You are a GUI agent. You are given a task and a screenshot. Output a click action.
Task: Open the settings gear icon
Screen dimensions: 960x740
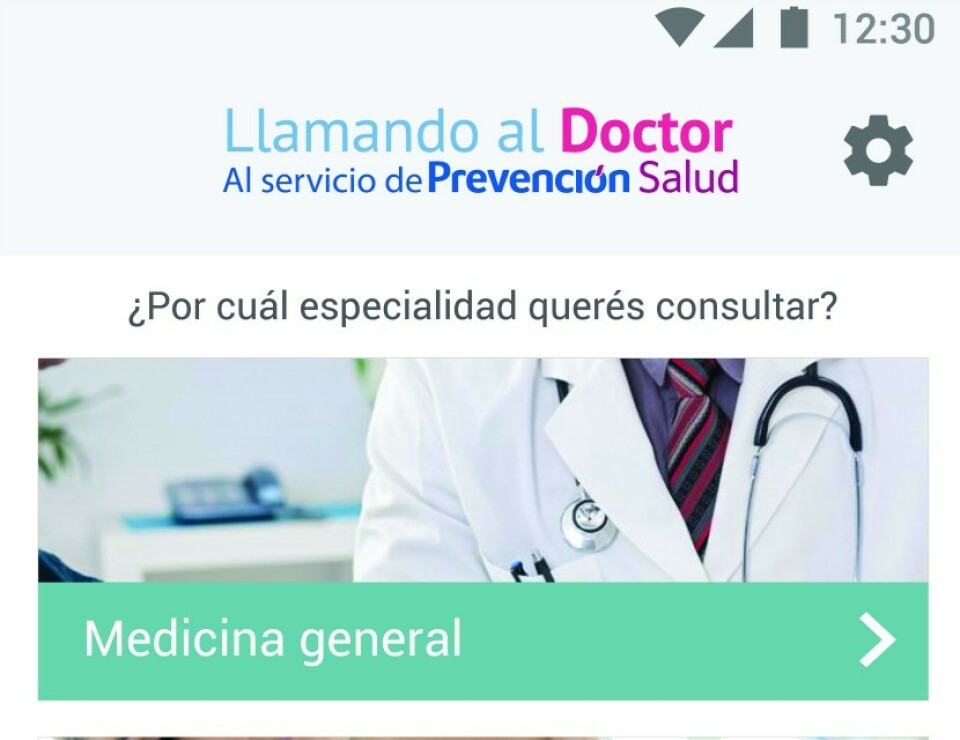(x=878, y=150)
